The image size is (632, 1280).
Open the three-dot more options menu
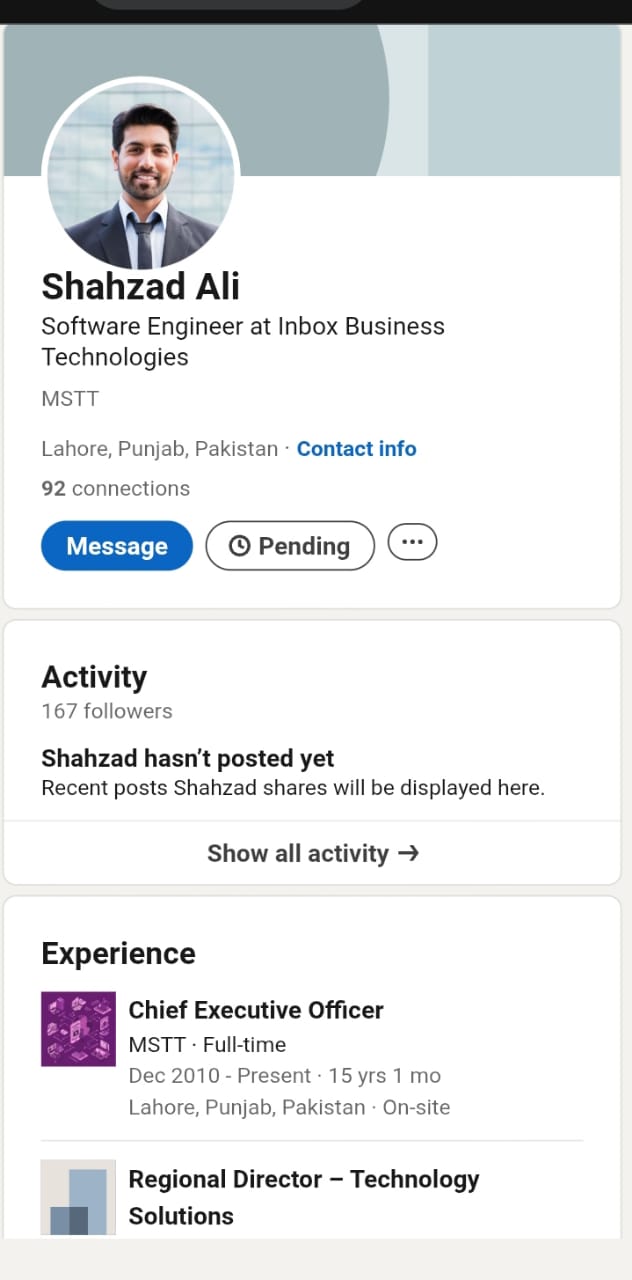(412, 542)
